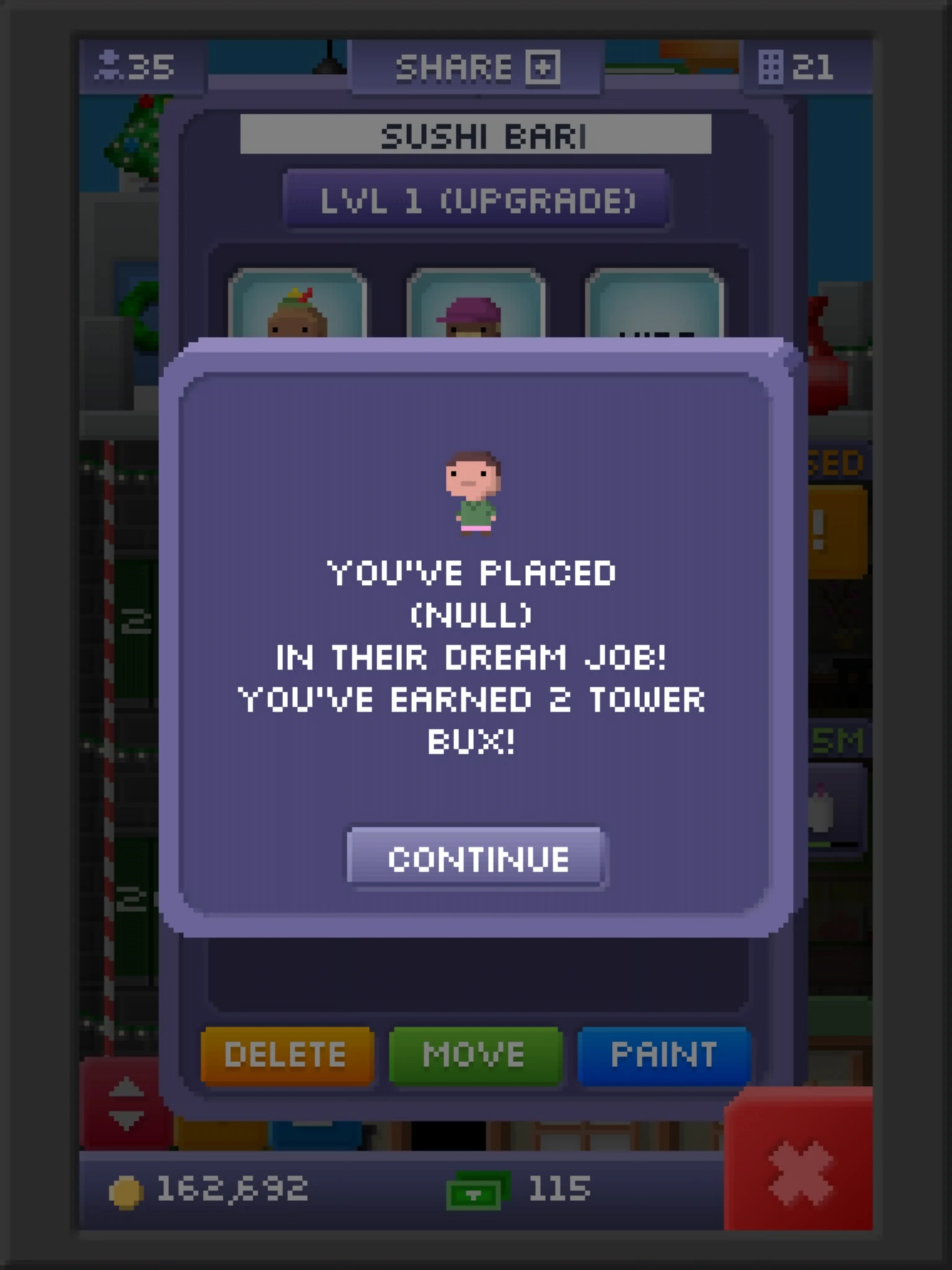Delete the Sushi Bar floor

pos(287,1055)
